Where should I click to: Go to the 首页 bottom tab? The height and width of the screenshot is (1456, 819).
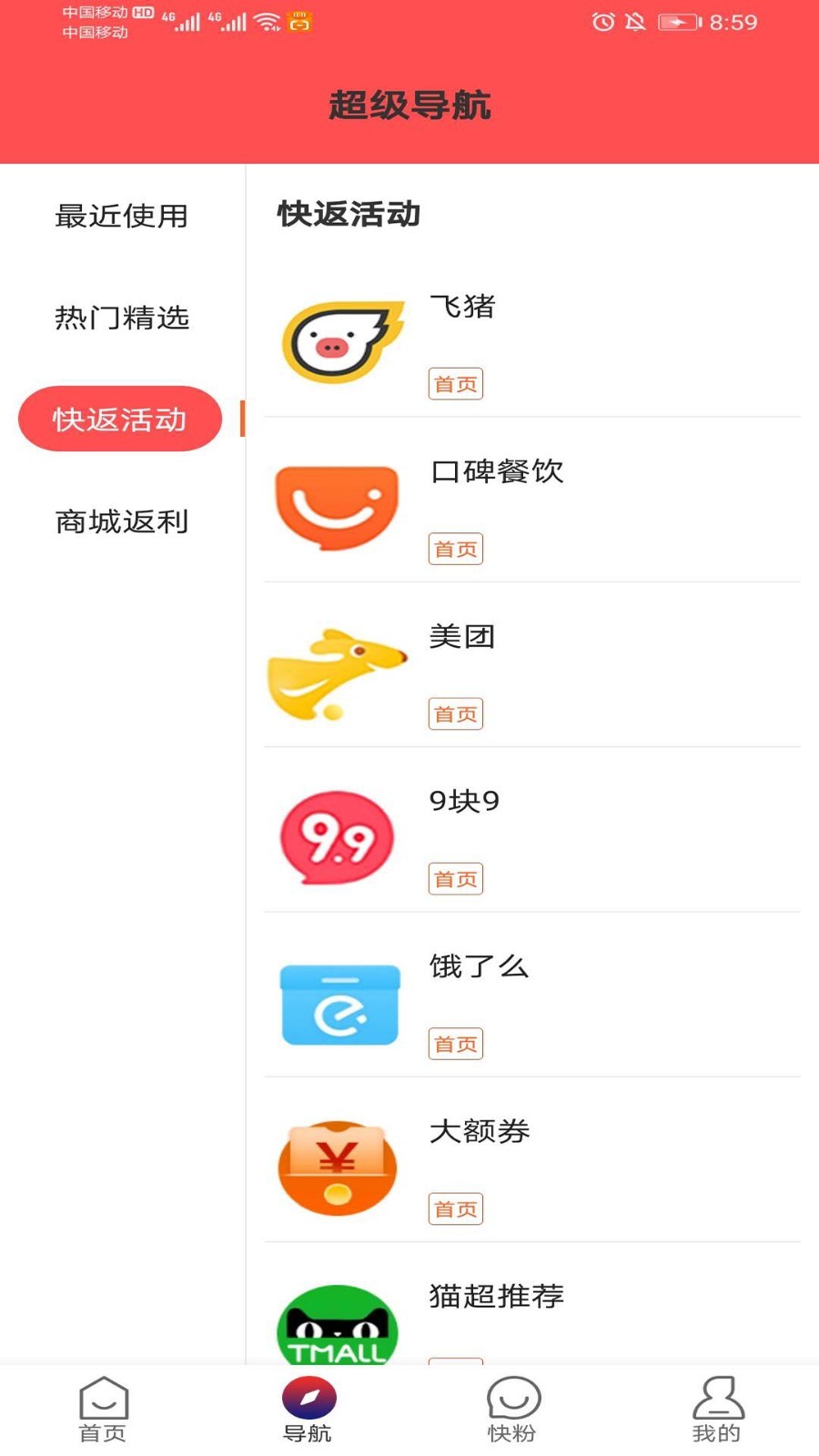(103, 1410)
